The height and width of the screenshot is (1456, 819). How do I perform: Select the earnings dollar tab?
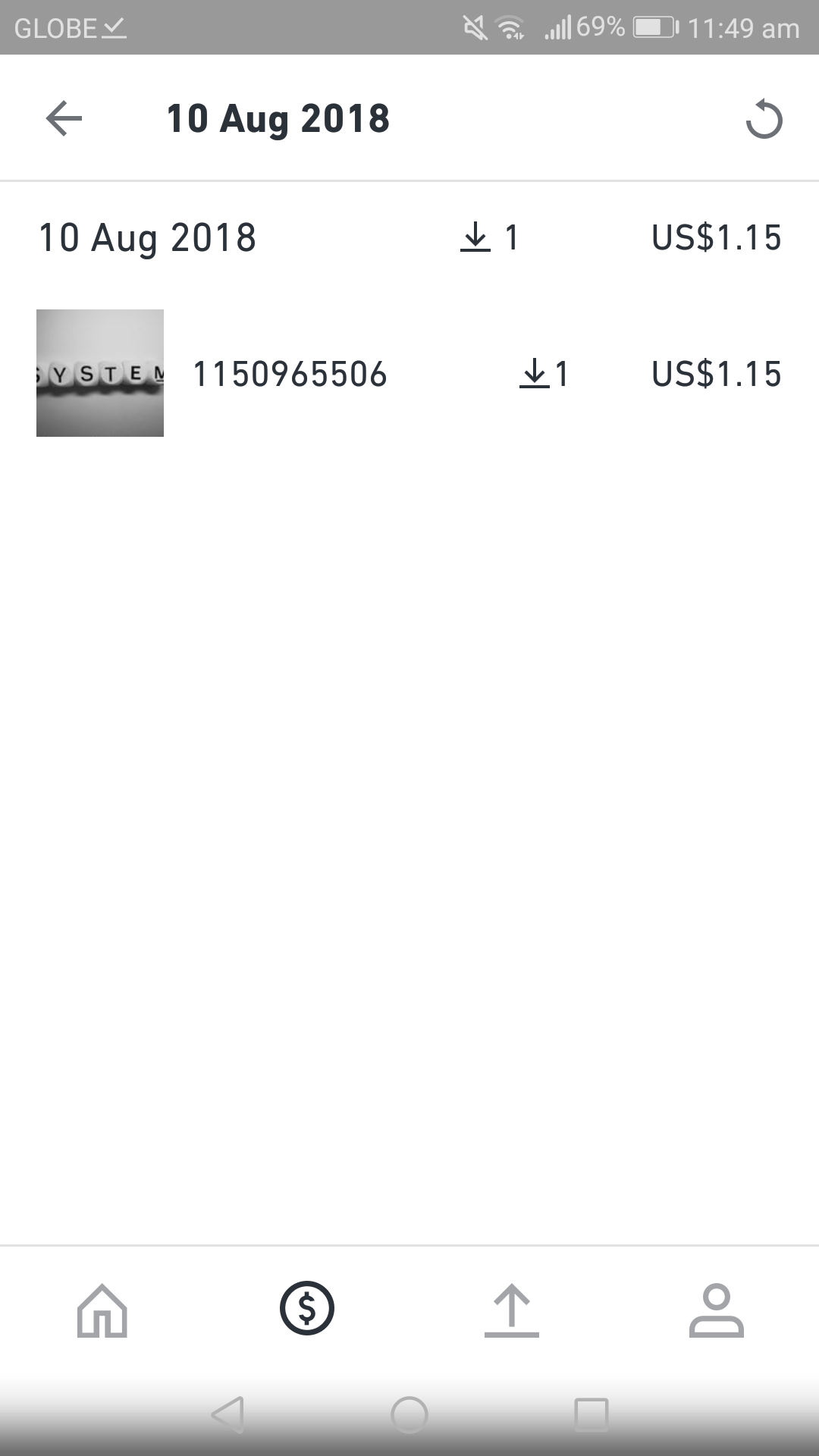[x=307, y=1309]
